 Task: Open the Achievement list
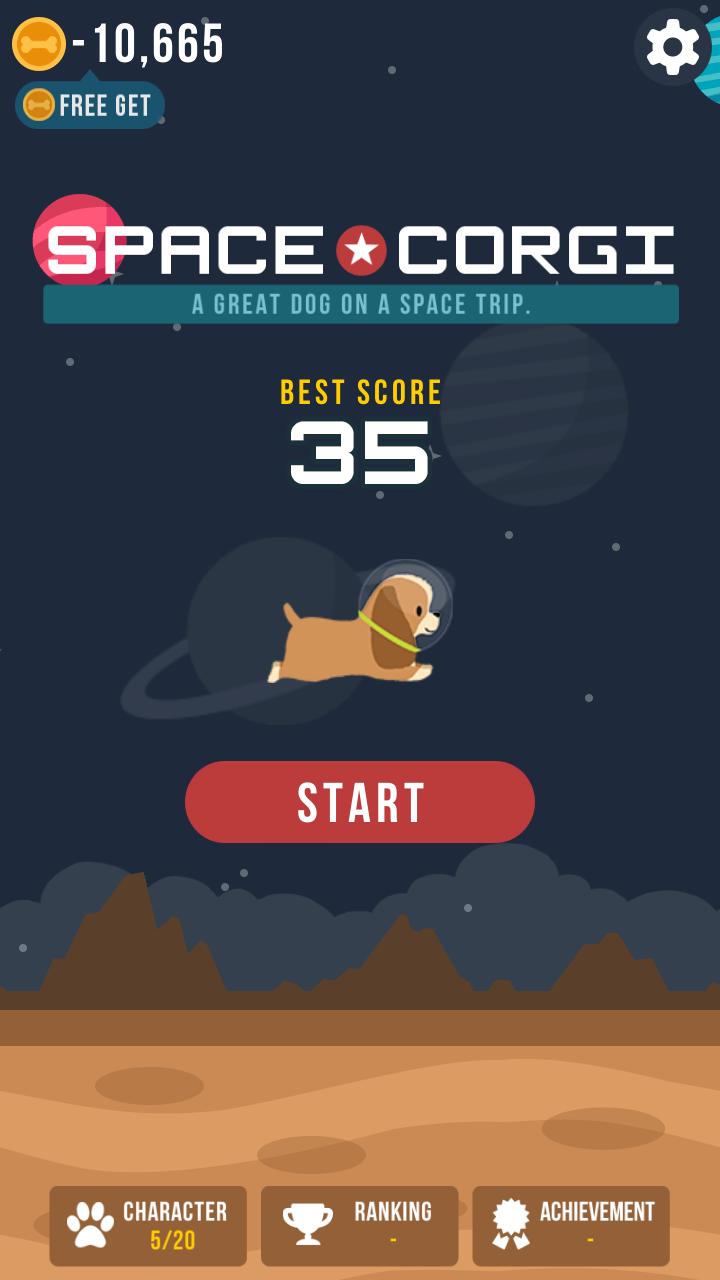point(571,1226)
